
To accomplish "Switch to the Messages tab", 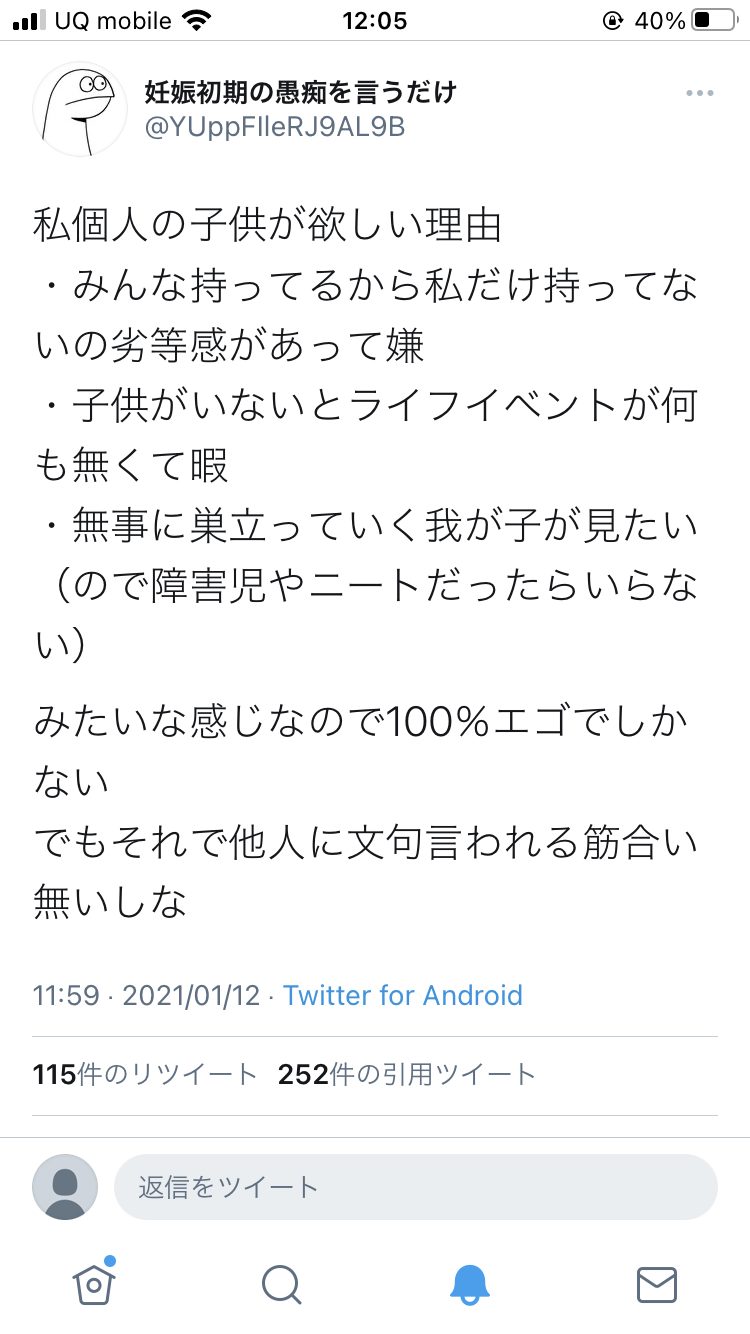I will click(657, 1283).
